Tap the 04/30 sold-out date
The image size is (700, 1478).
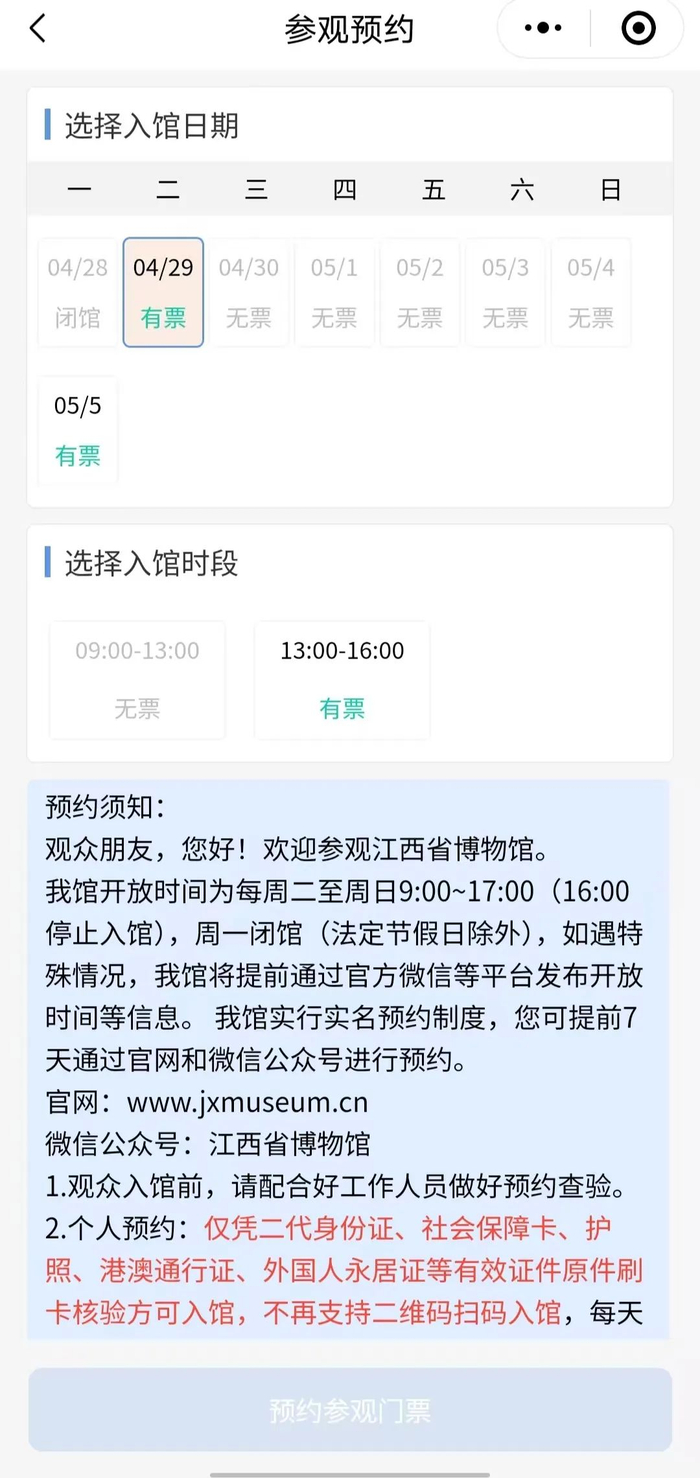tap(249, 292)
